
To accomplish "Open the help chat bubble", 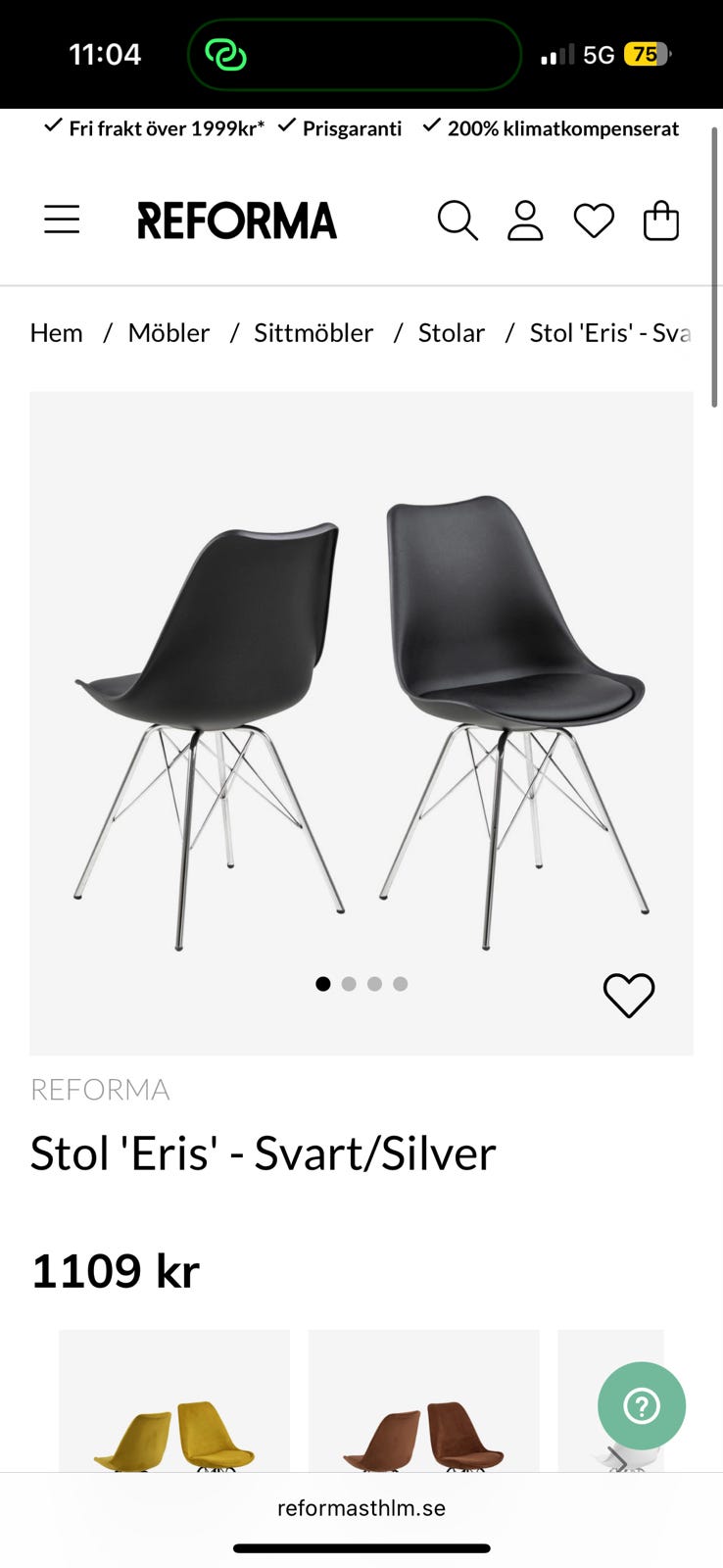I will click(642, 1406).
